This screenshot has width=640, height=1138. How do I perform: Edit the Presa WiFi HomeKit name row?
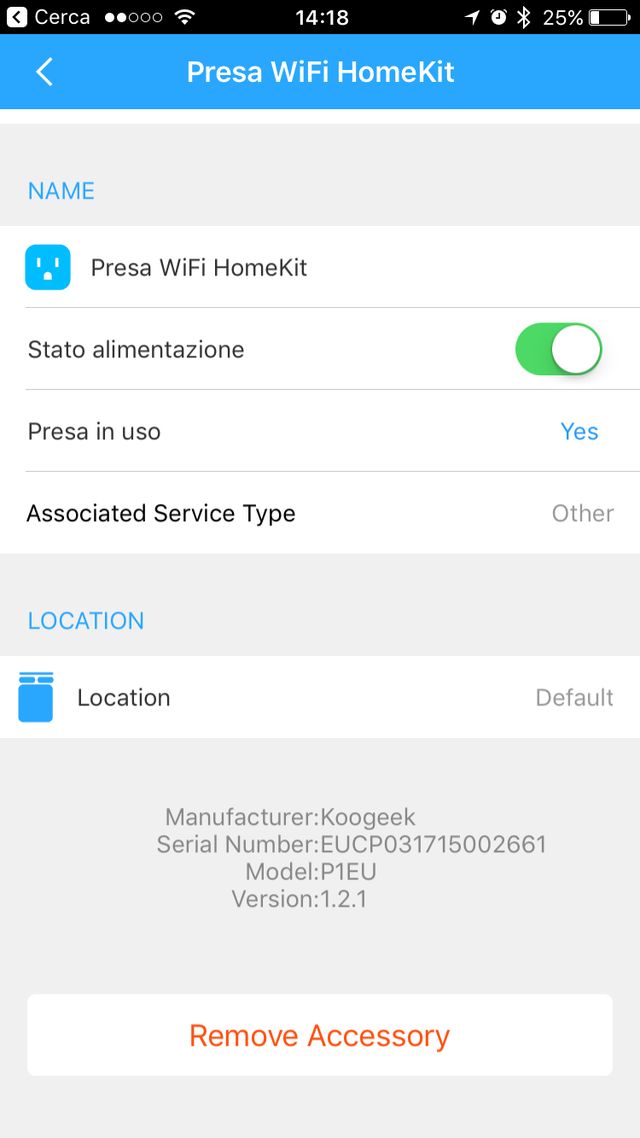(x=320, y=267)
